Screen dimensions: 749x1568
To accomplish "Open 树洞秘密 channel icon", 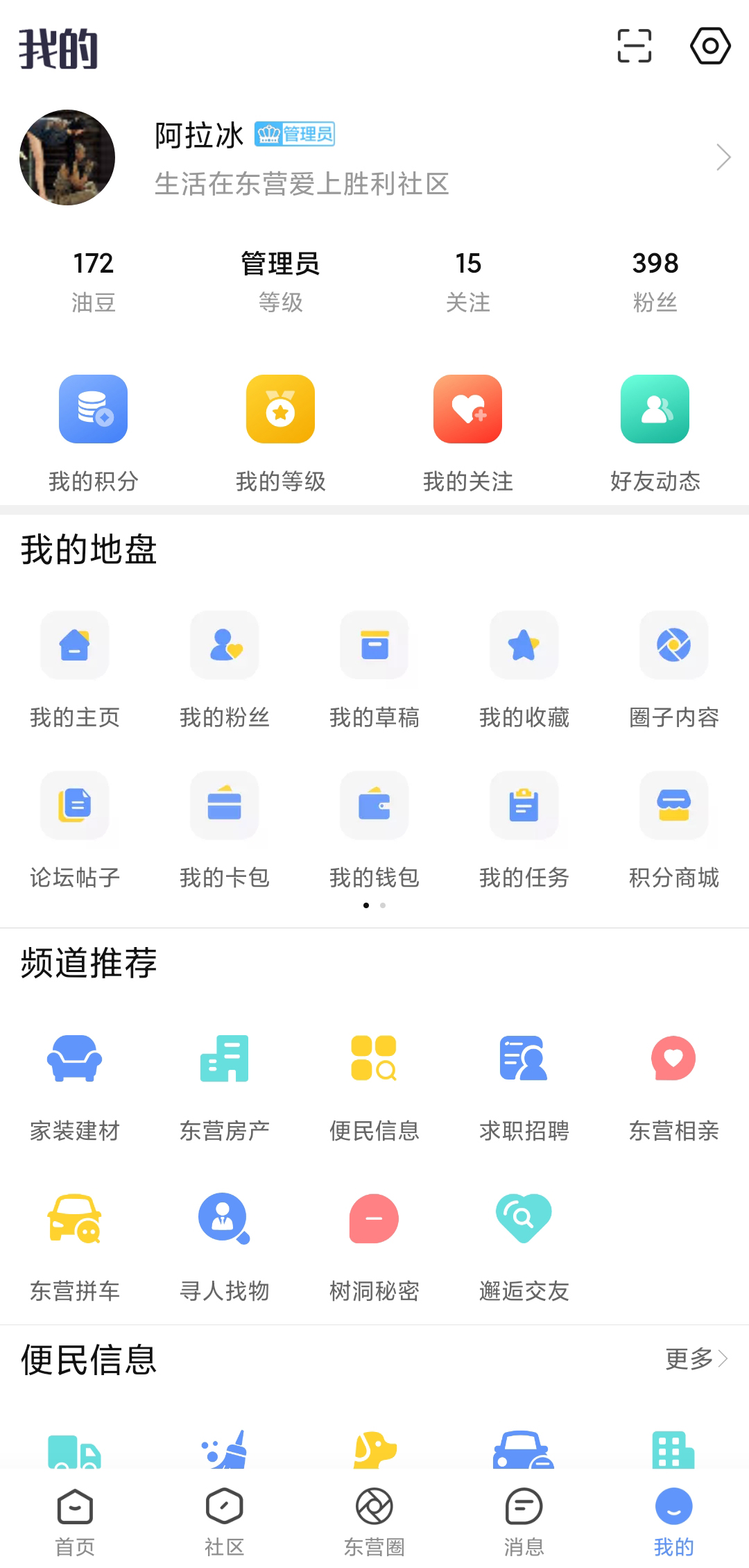I will coord(374,1218).
